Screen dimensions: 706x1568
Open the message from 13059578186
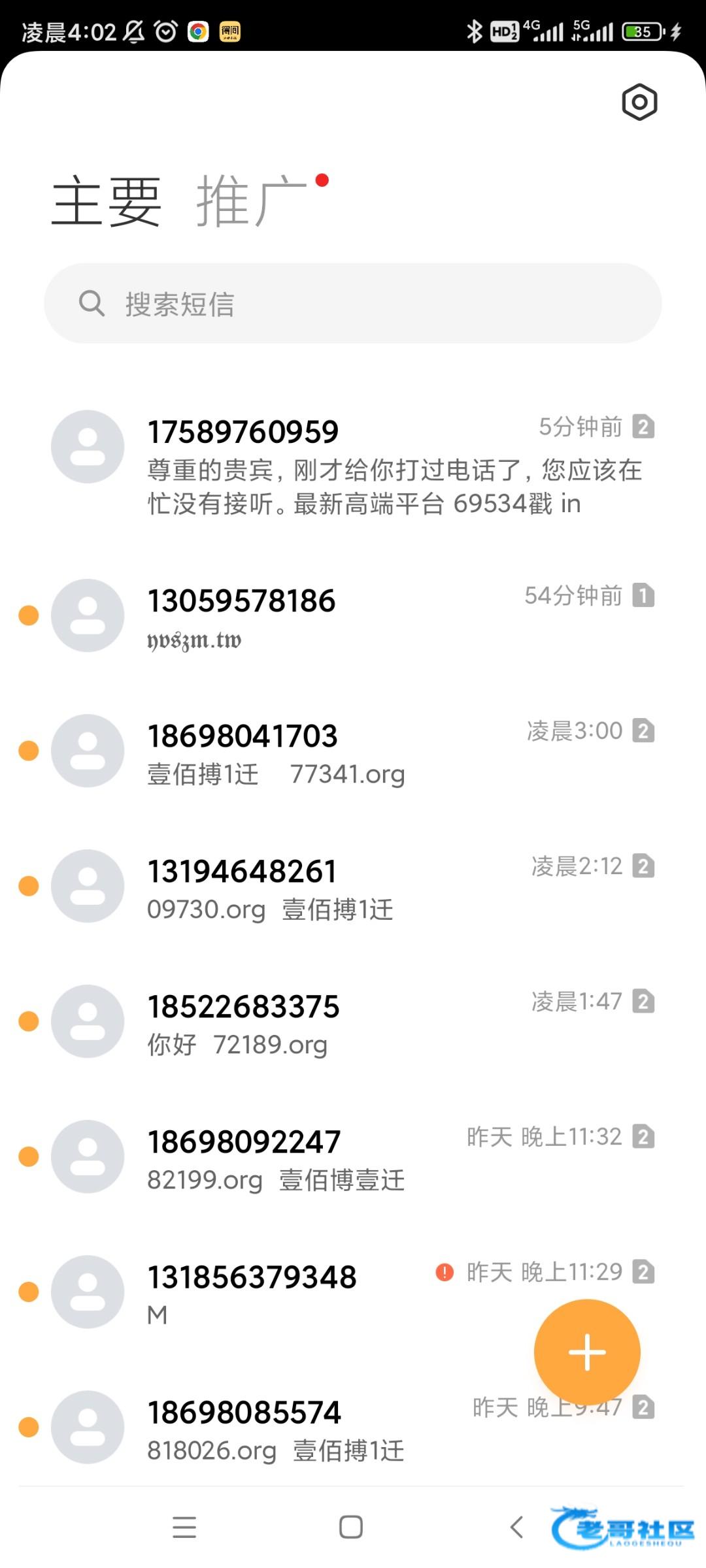[x=353, y=616]
